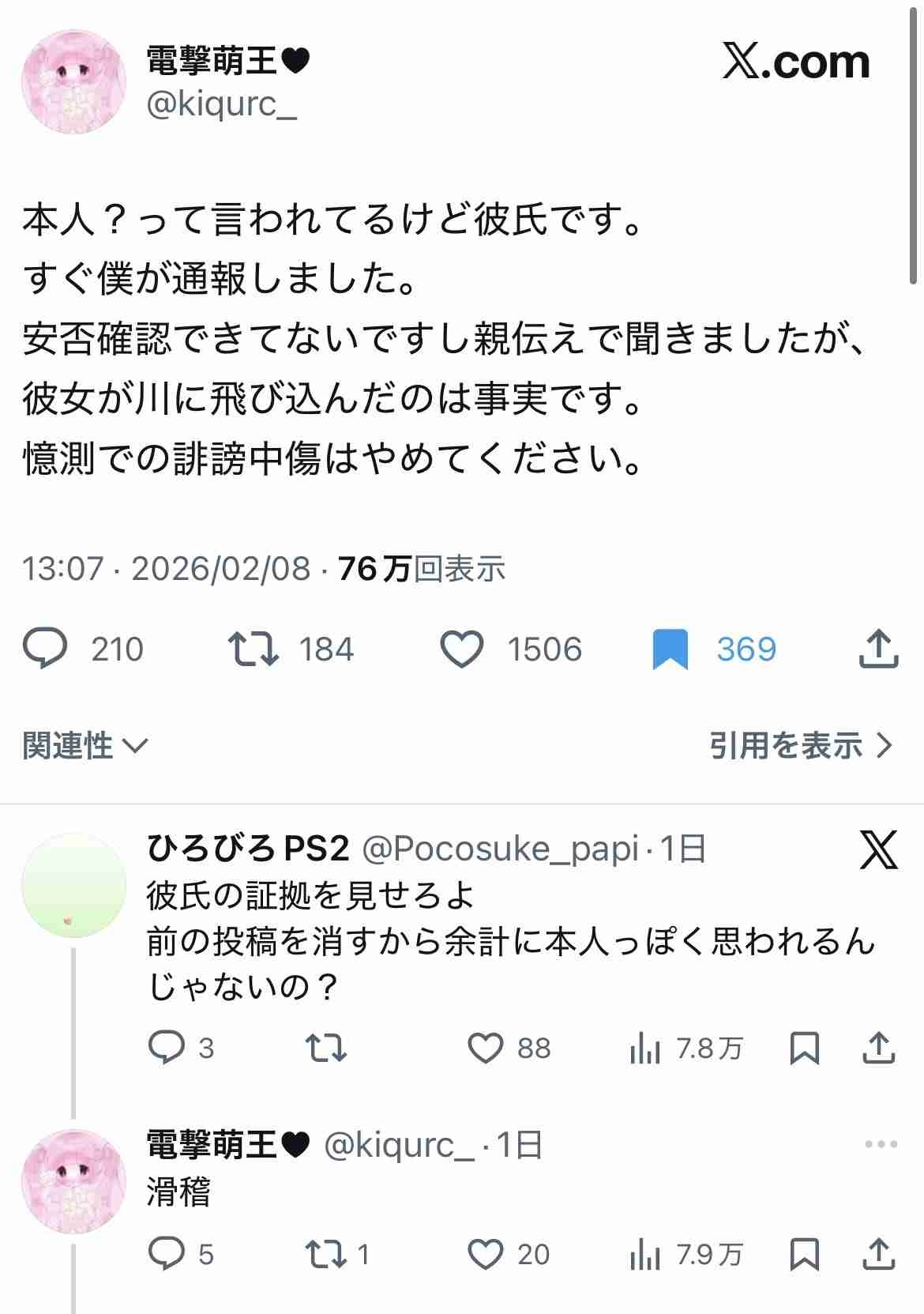Open 引用を表示 to view quotes

pos(800,745)
